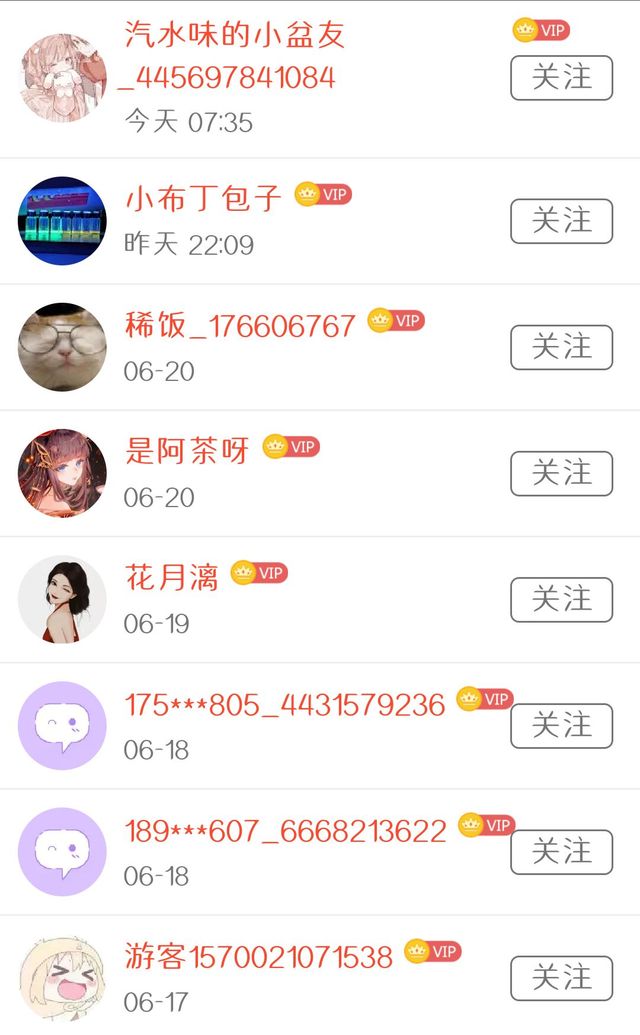The width and height of the screenshot is (640, 1035).
Task: Follow 汽水味的小盆友 with the 关注 button
Action: pos(561,78)
